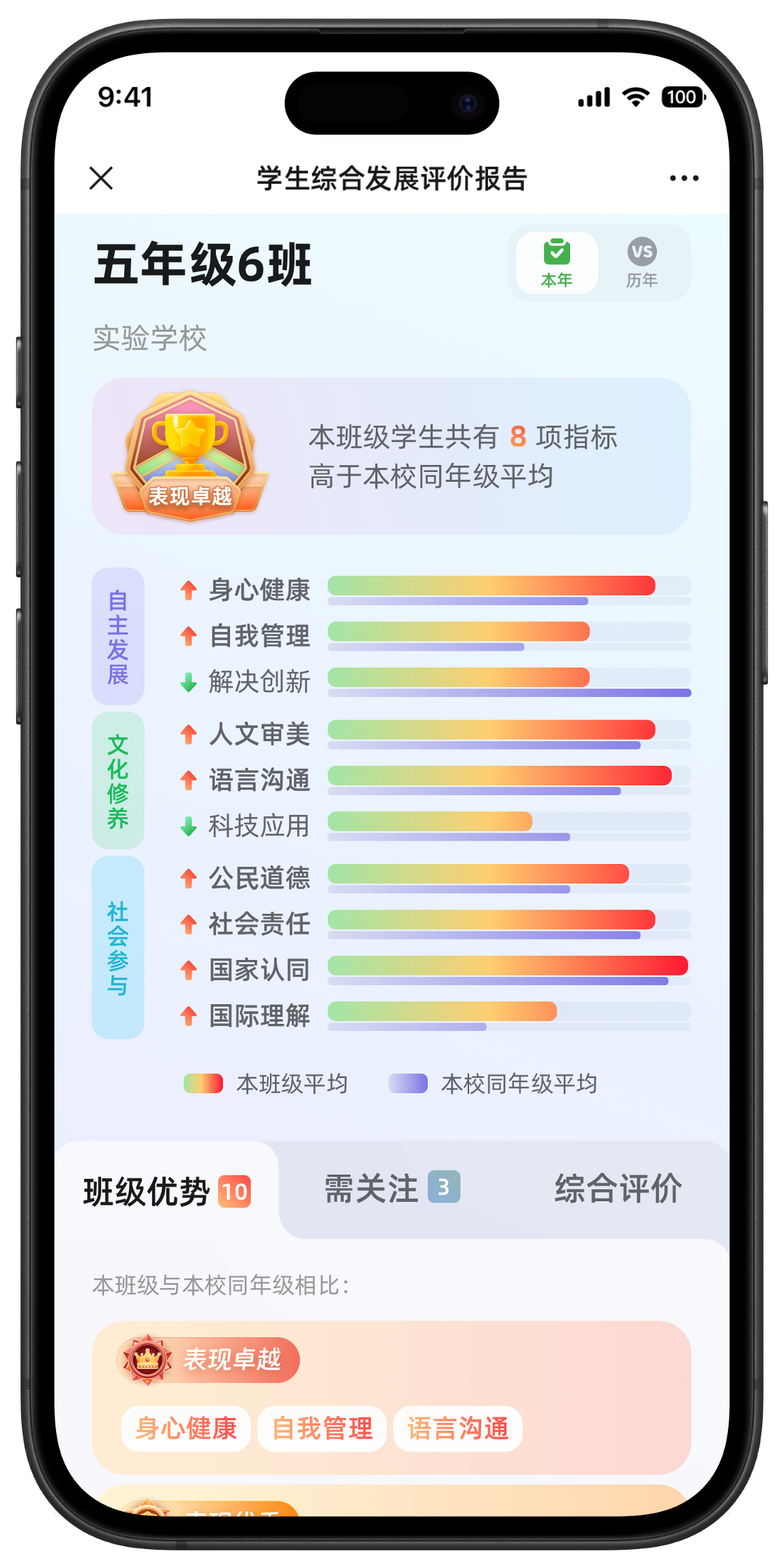Image resolution: width=784 pixels, height=1568 pixels.
Task: Select the 本年 view
Action: click(557, 263)
